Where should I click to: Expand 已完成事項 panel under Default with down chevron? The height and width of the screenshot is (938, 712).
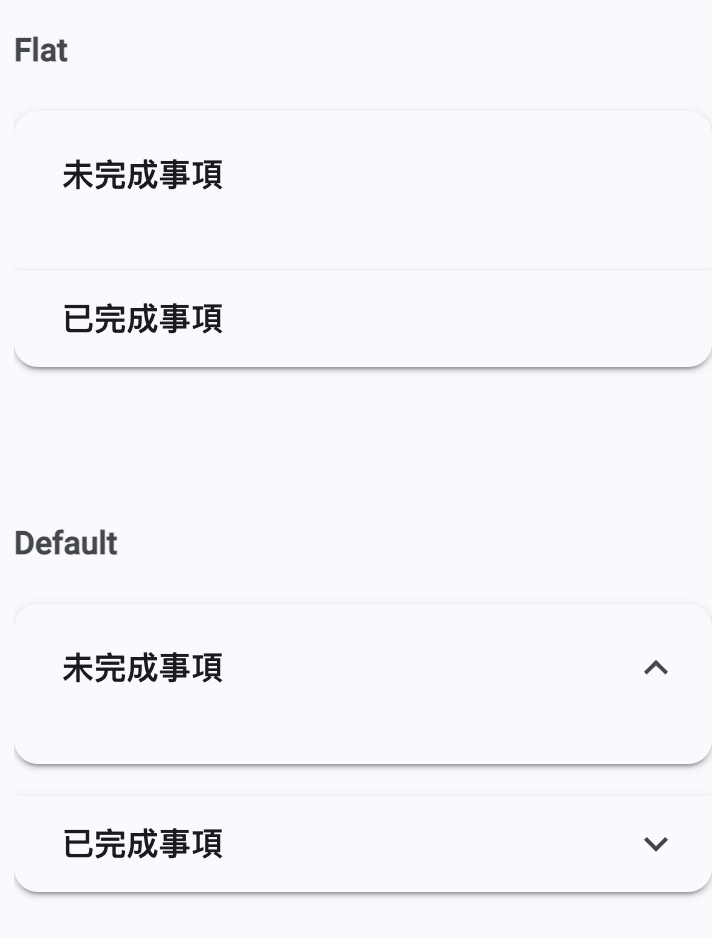(x=655, y=844)
